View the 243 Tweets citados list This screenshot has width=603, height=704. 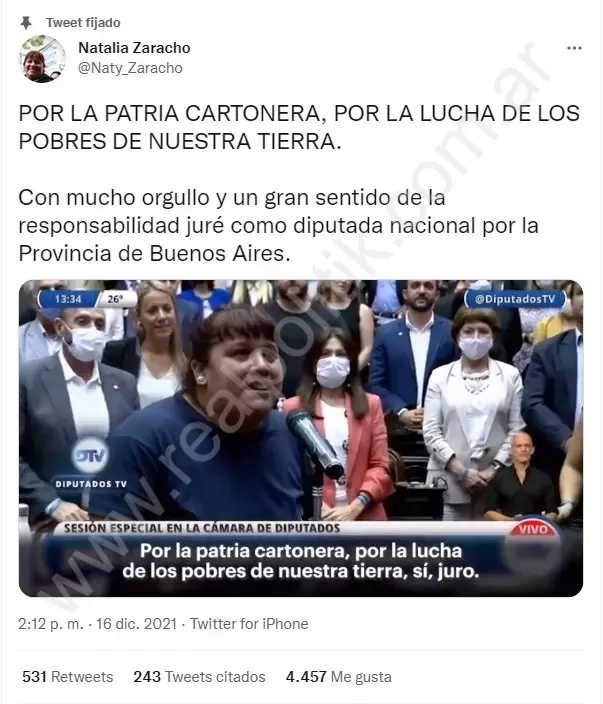tap(199, 677)
